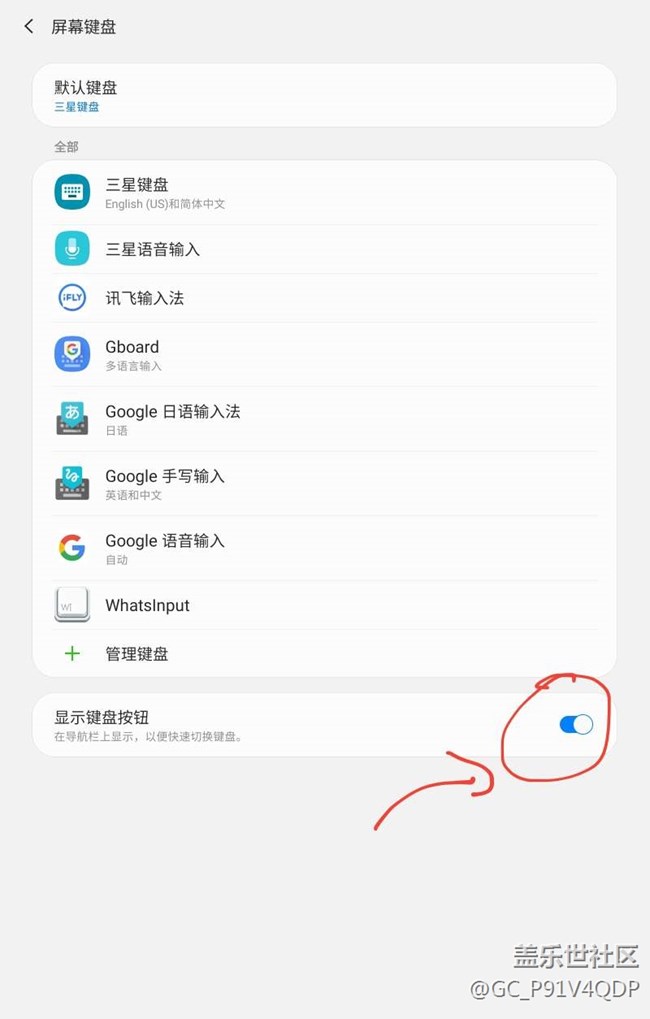Open Gboard keyboard settings
650x1019 pixels.
pyautogui.click(x=324, y=354)
